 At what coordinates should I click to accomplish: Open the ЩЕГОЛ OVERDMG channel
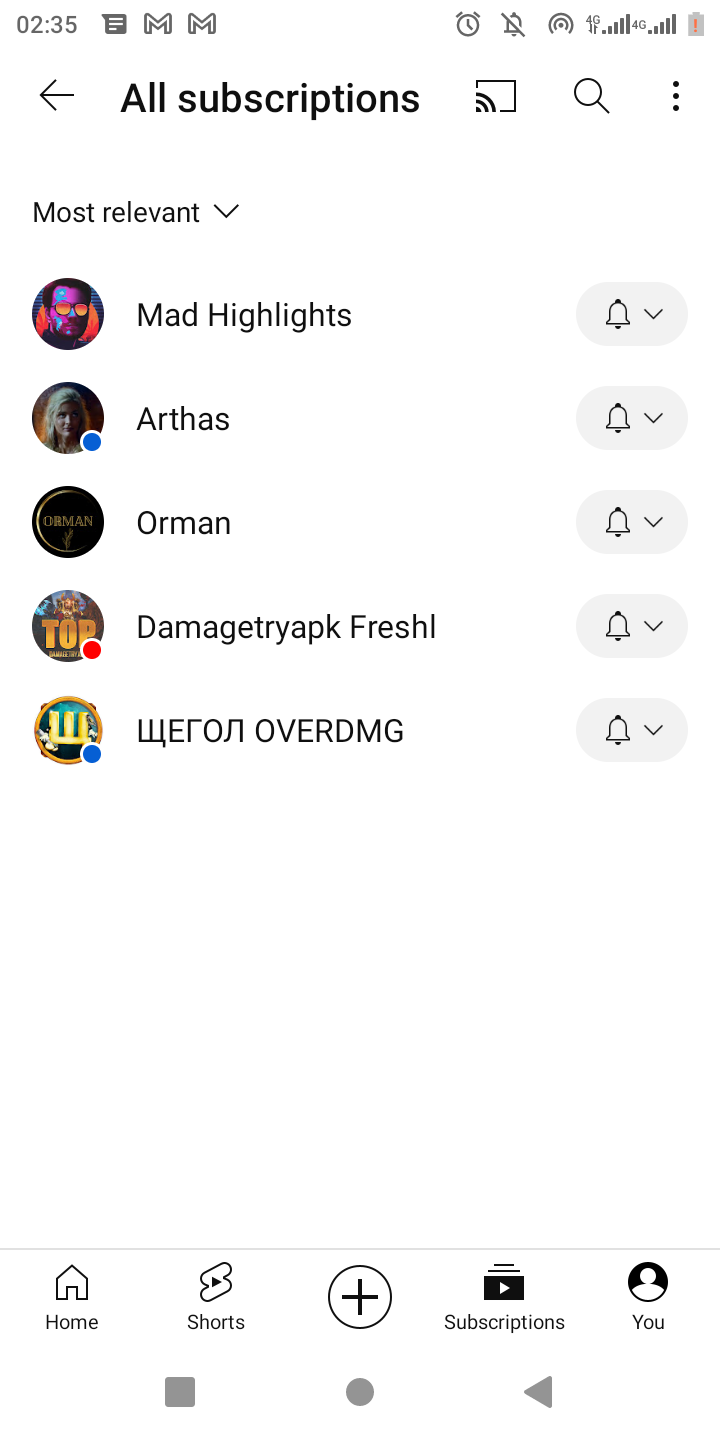pyautogui.click(x=270, y=731)
